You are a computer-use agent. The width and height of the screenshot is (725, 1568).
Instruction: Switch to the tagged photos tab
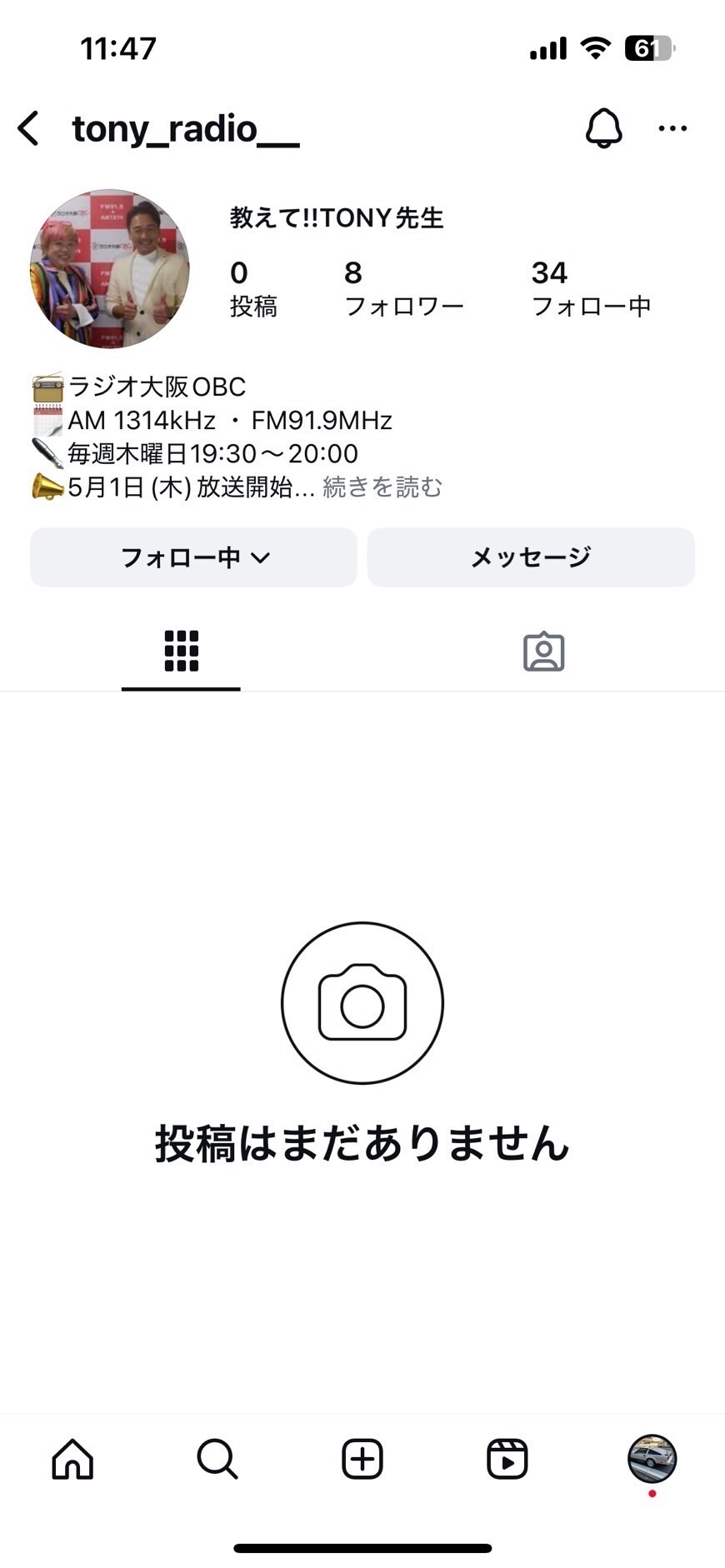coord(543,651)
